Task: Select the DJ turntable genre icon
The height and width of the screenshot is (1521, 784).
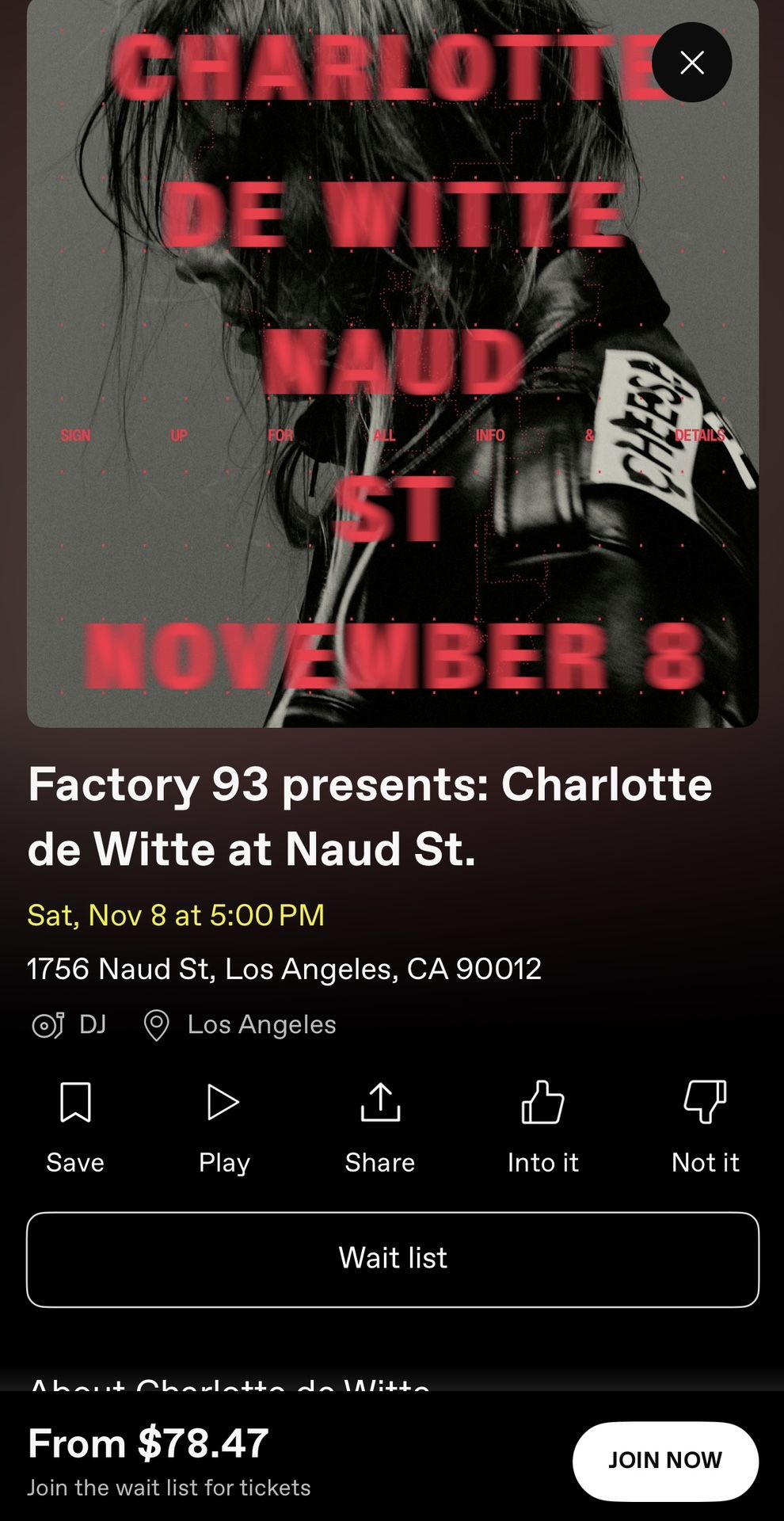Action: [x=50, y=1024]
